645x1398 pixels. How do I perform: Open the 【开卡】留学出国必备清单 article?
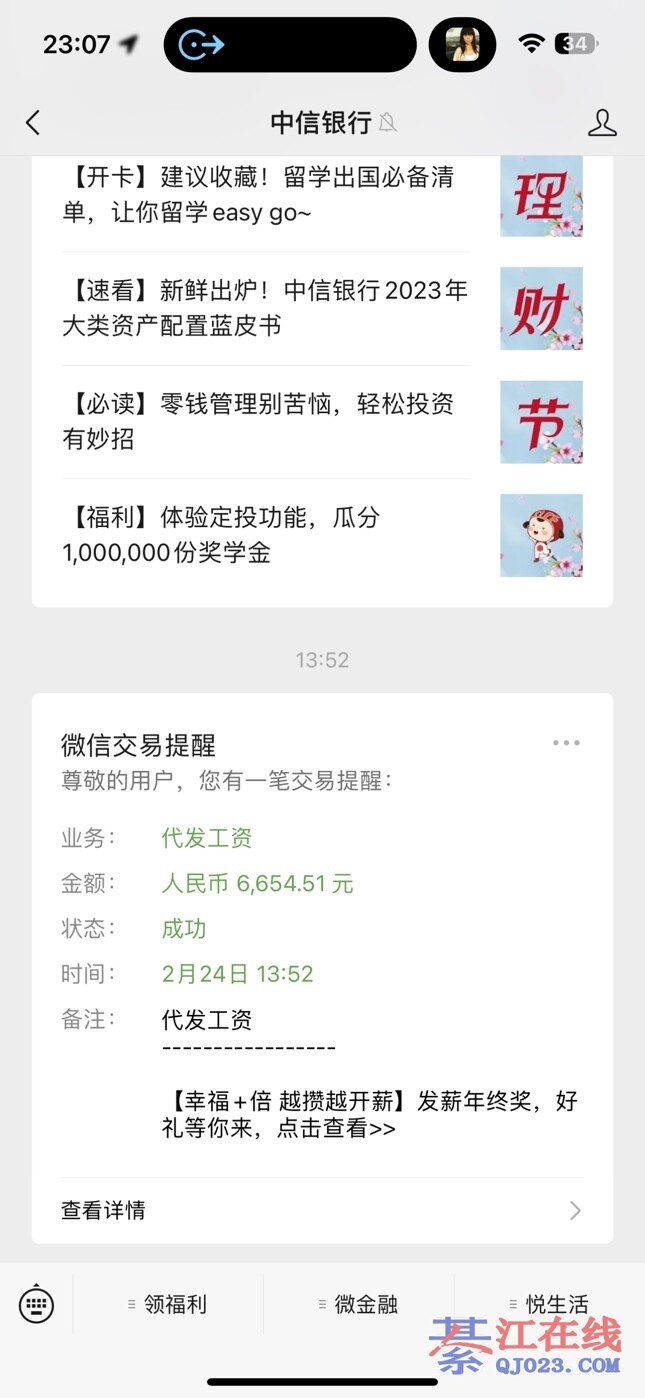pyautogui.click(x=265, y=195)
